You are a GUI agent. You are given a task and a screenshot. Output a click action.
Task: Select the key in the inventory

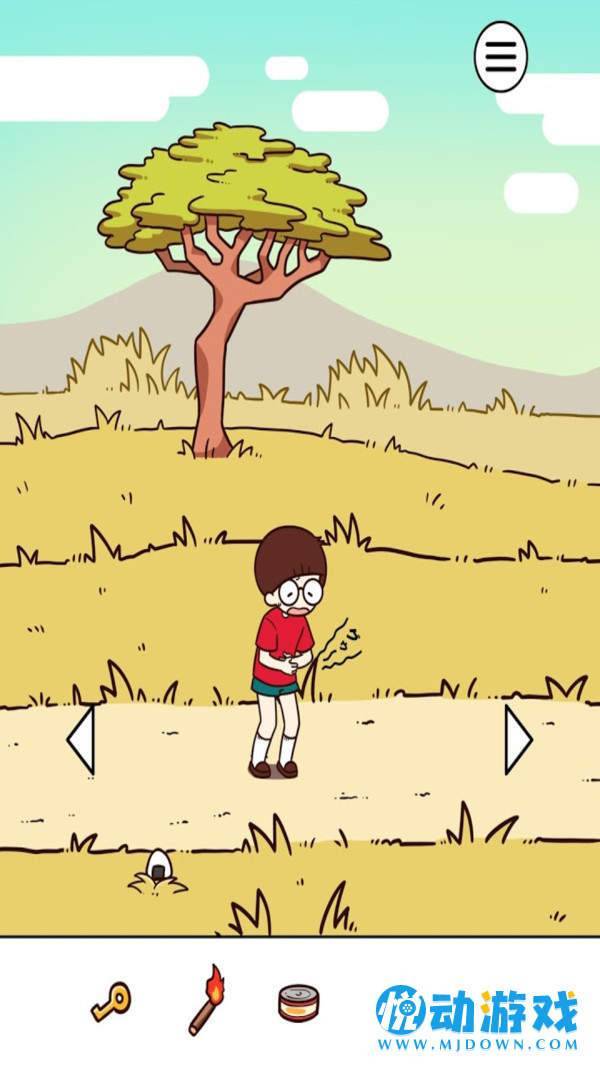point(110,1001)
